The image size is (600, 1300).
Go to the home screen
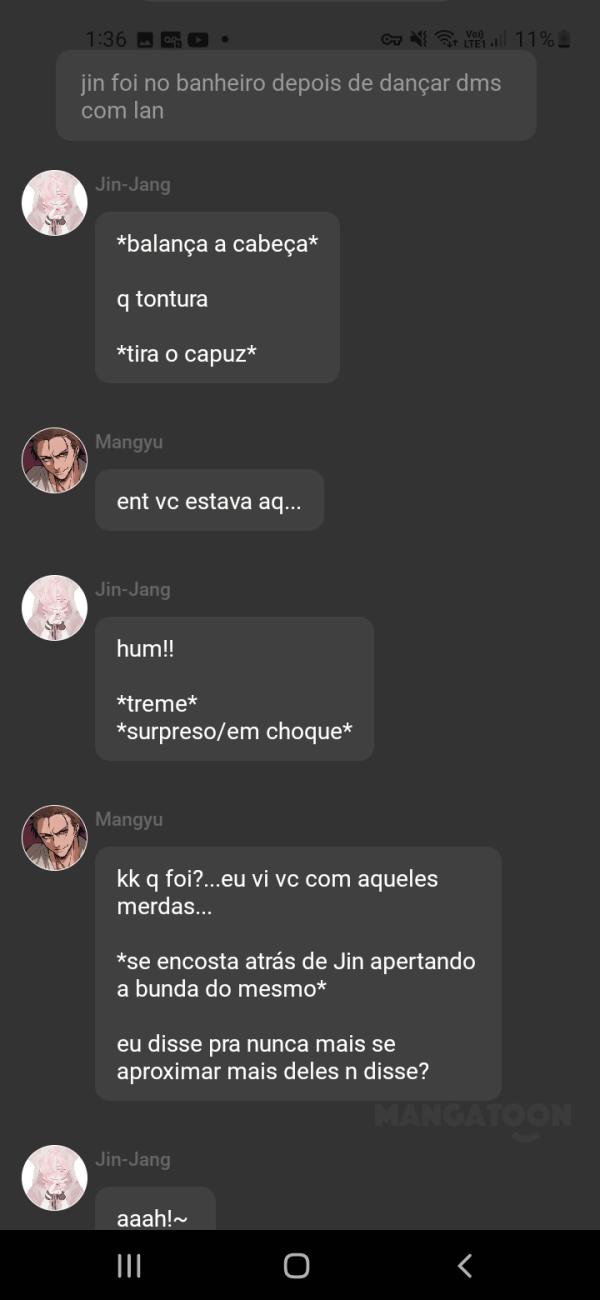point(297,1266)
